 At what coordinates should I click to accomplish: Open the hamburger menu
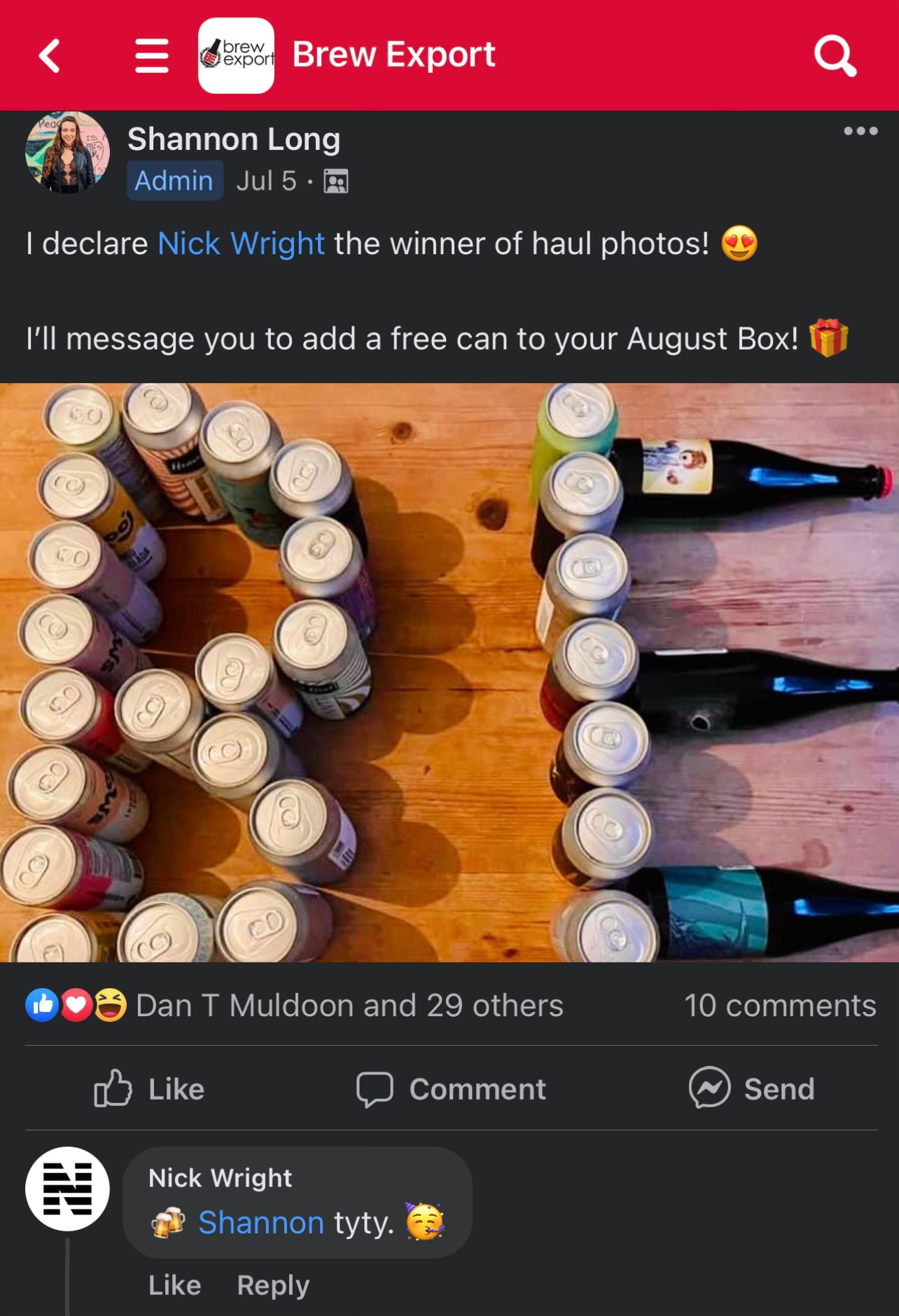[x=152, y=56]
